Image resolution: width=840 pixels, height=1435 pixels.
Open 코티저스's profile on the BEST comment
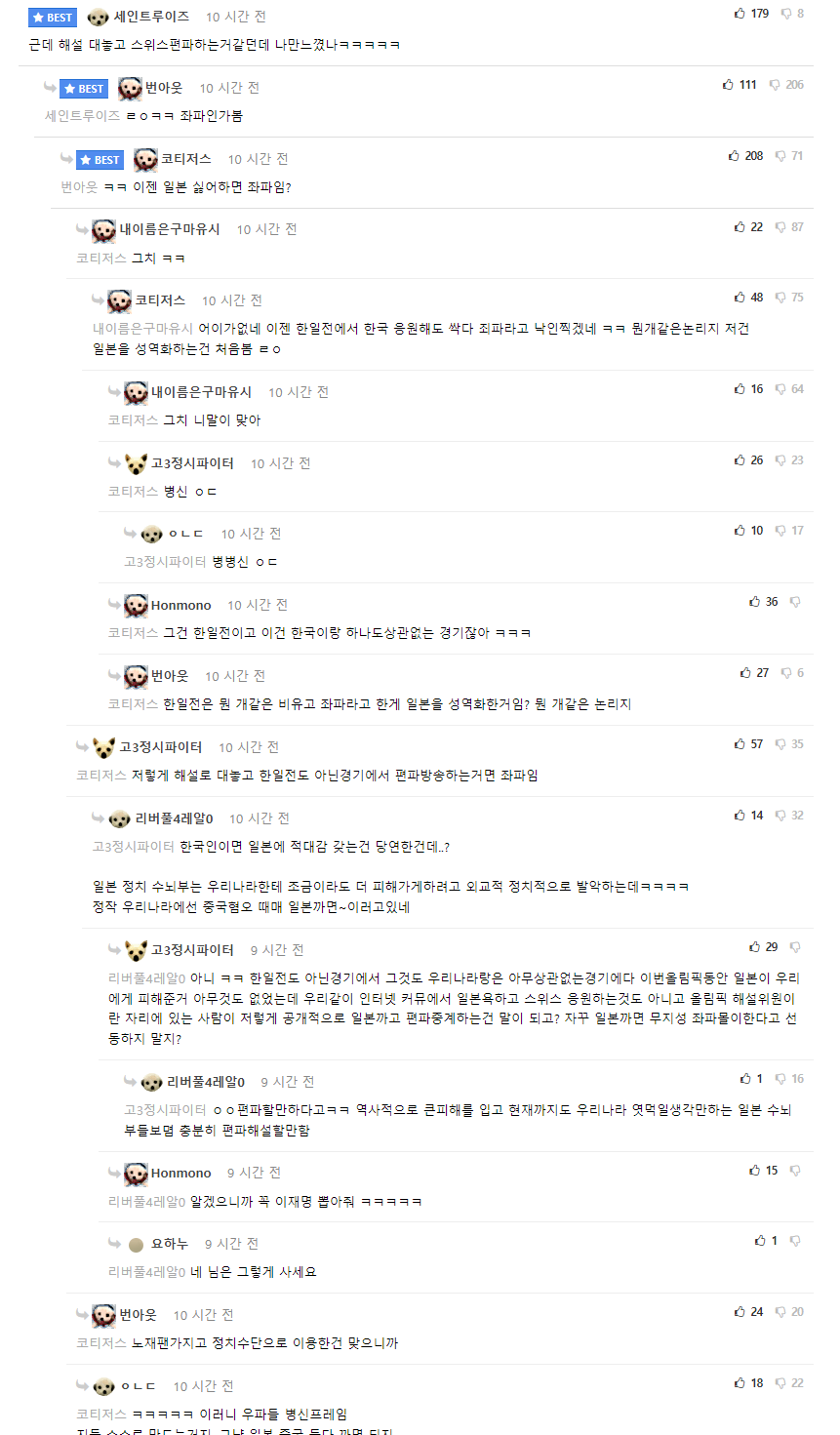click(185, 159)
